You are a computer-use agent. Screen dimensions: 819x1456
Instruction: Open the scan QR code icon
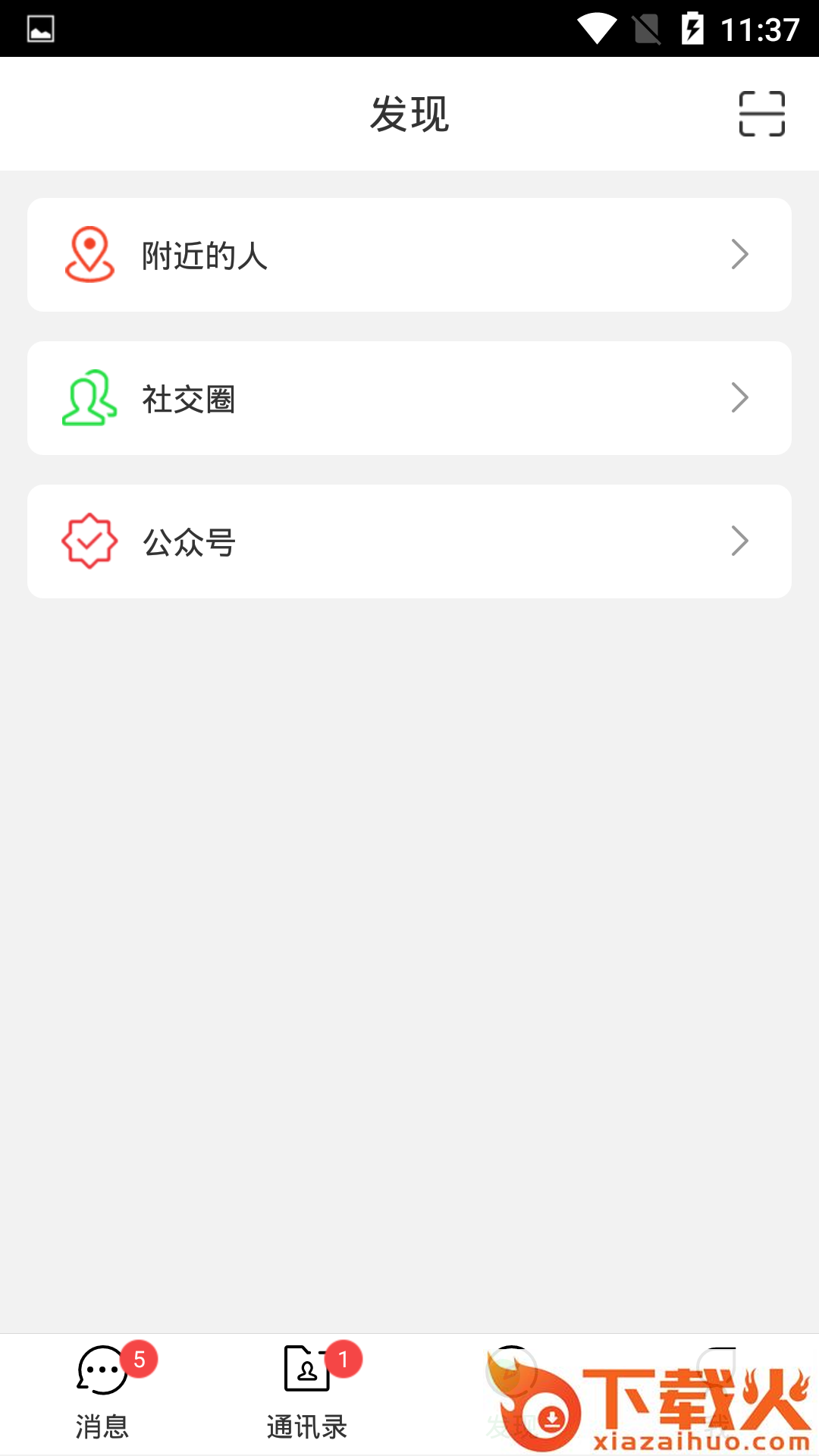coord(761,114)
